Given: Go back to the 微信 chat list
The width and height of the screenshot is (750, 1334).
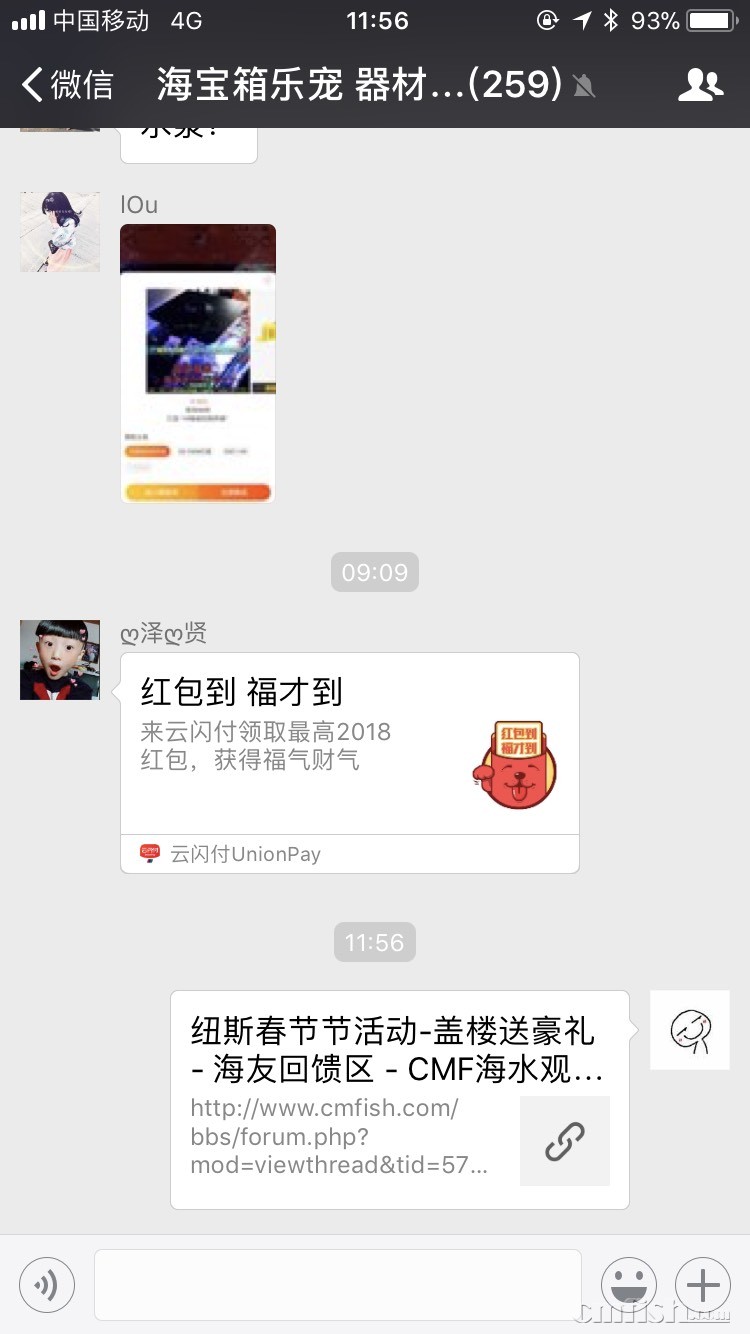Looking at the screenshot, I should coord(68,85).
